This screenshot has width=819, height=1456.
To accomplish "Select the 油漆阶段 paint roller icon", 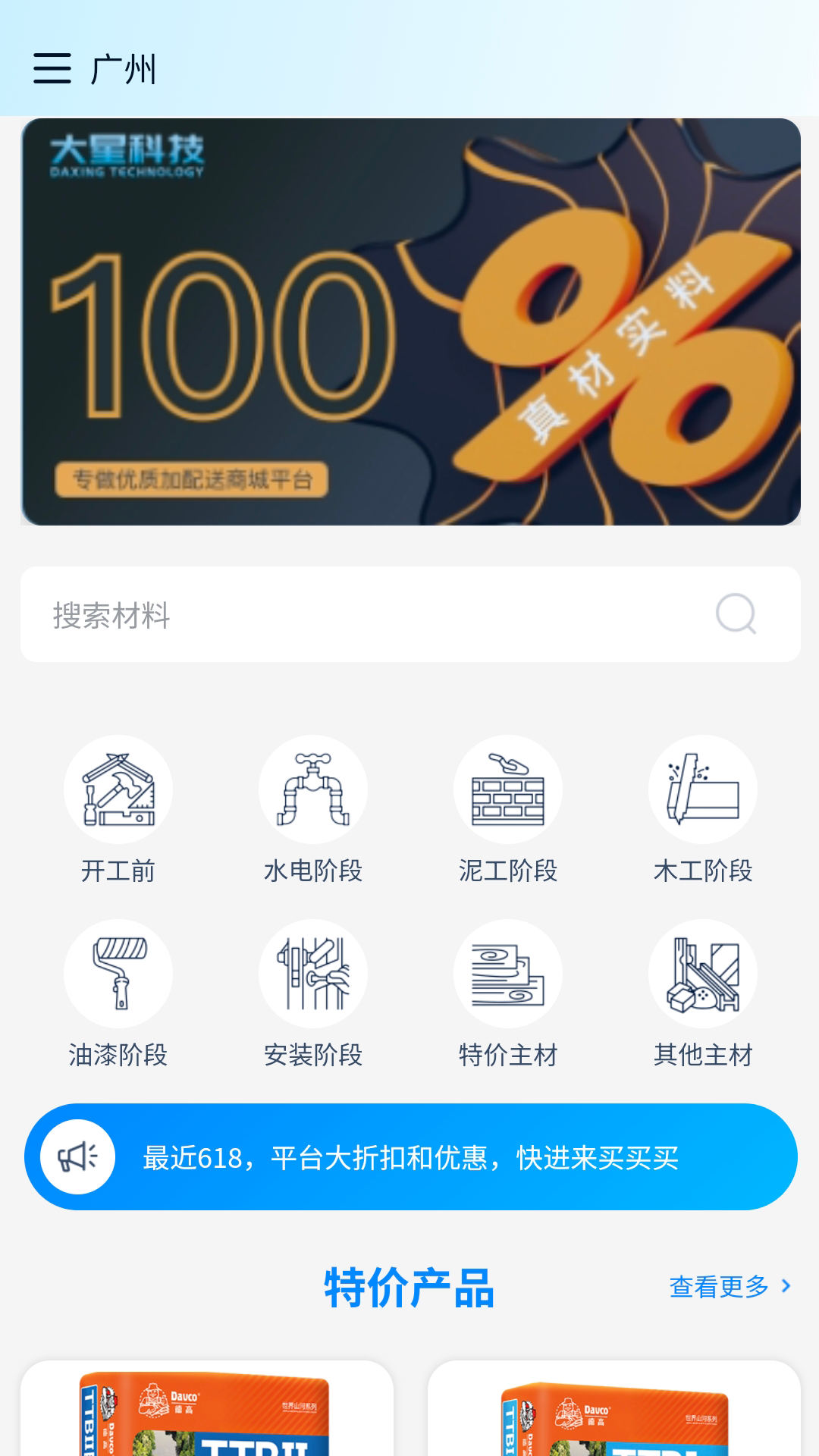I will [118, 974].
